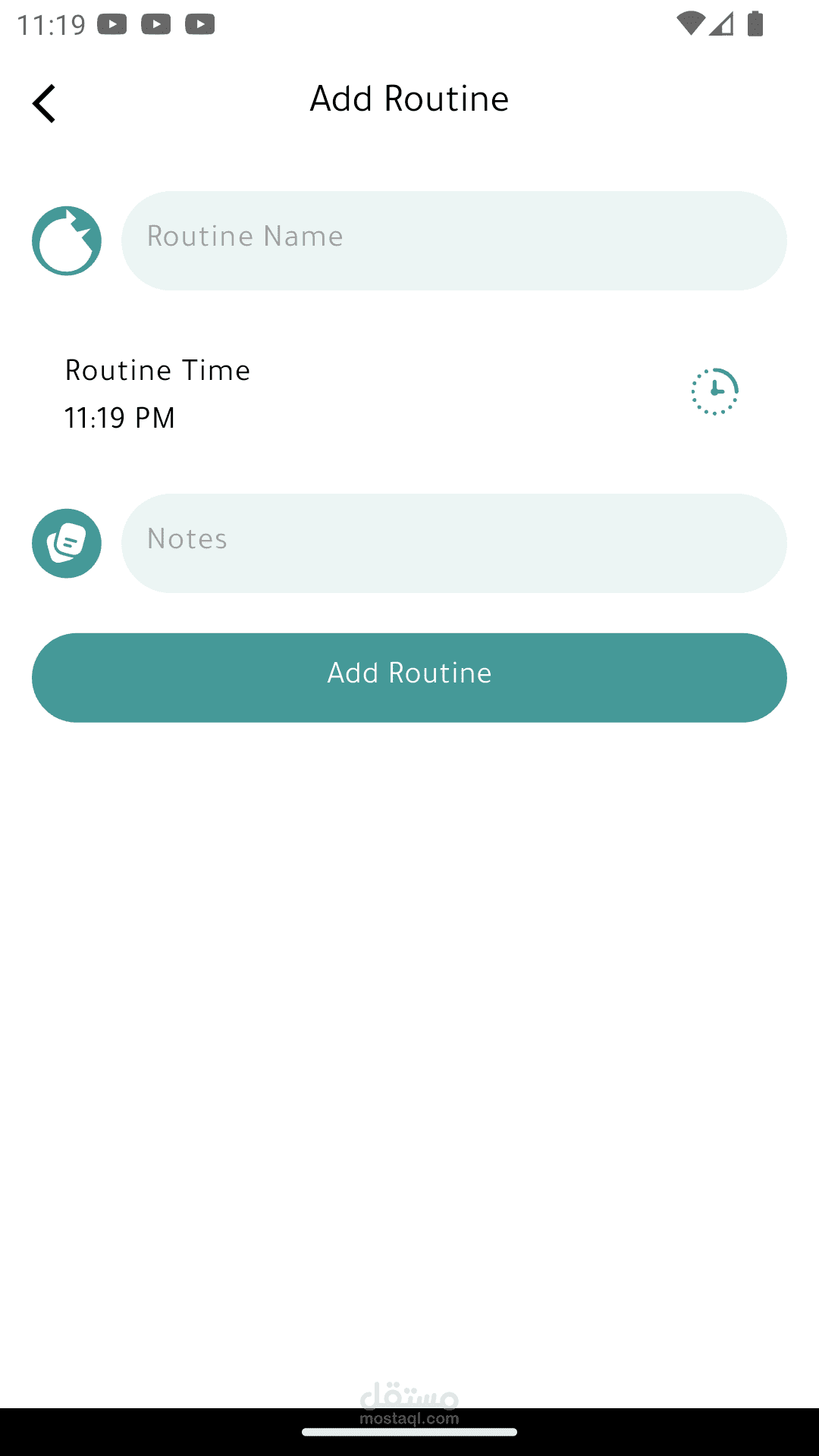Focus the Routine Name field
The width and height of the screenshot is (819, 1456).
pos(454,240)
